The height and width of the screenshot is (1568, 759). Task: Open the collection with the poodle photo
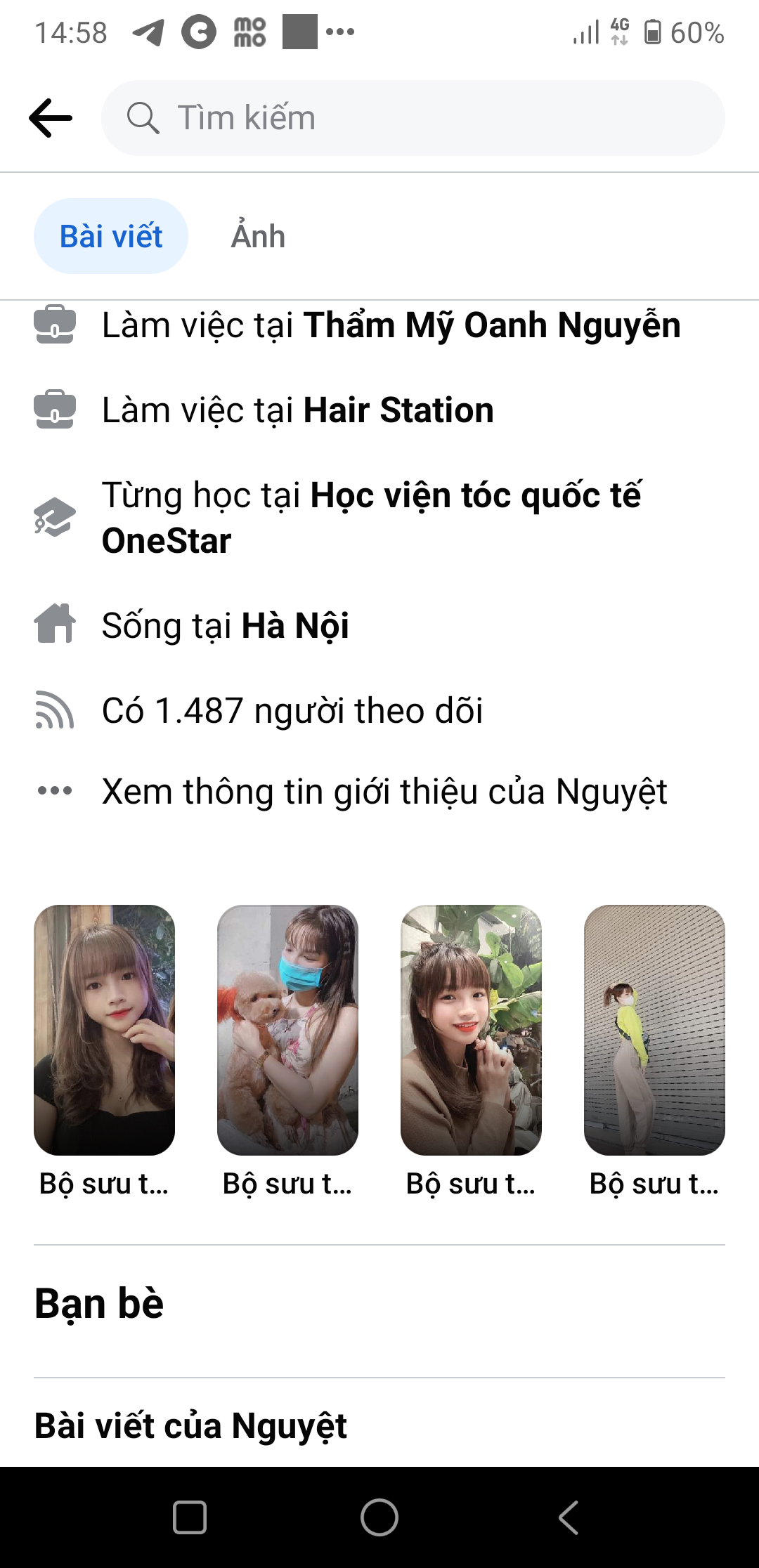point(287,1030)
